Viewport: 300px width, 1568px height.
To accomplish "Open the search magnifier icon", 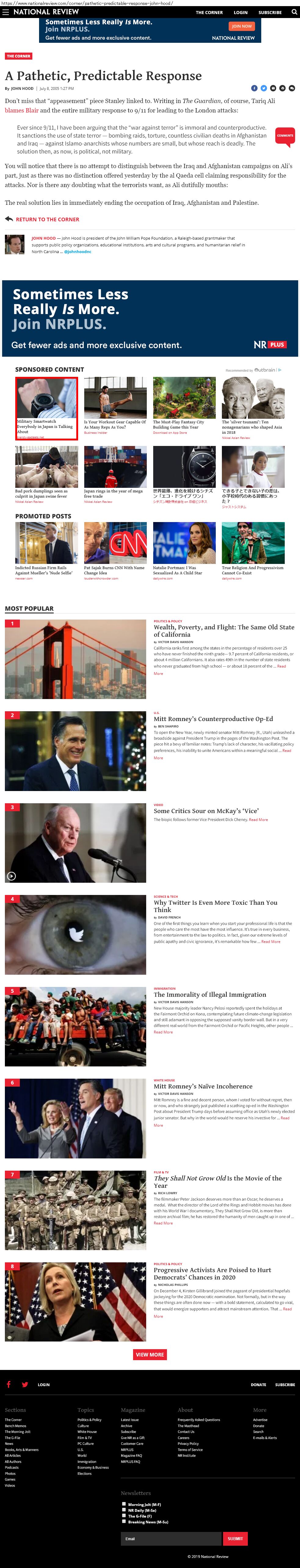I will point(294,12).
